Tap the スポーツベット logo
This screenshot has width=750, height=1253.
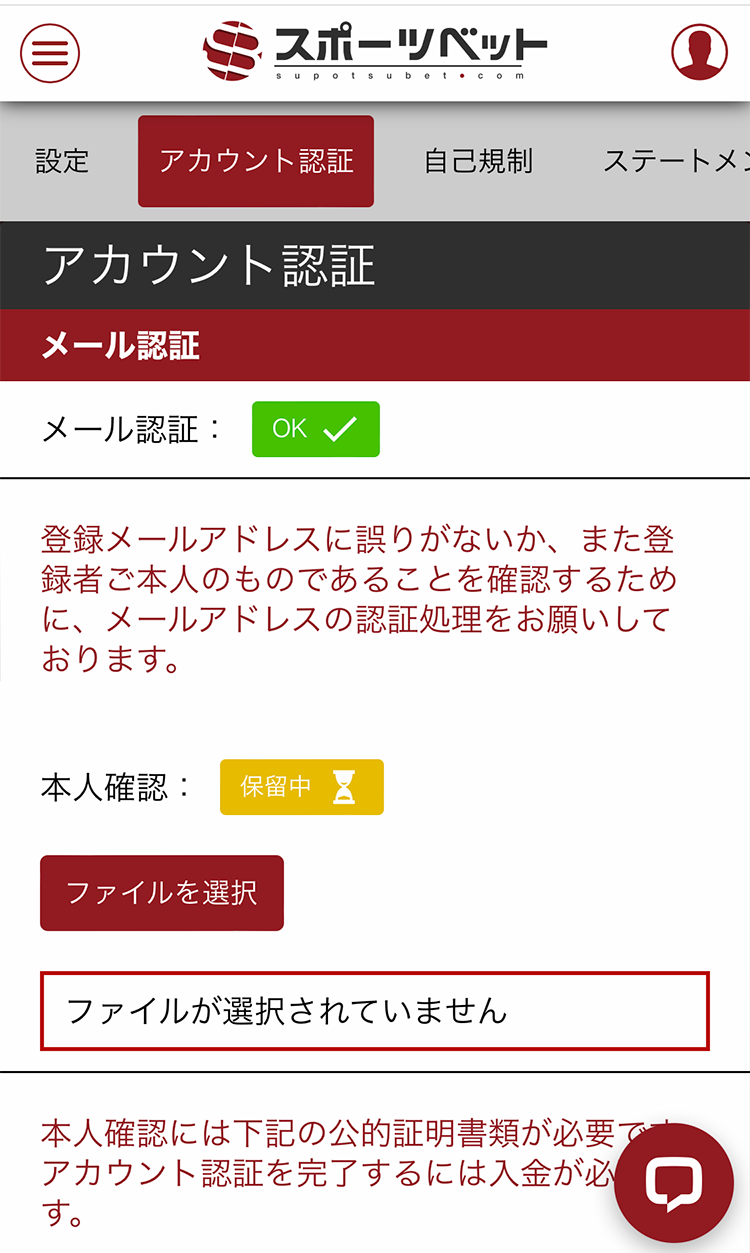[375, 52]
